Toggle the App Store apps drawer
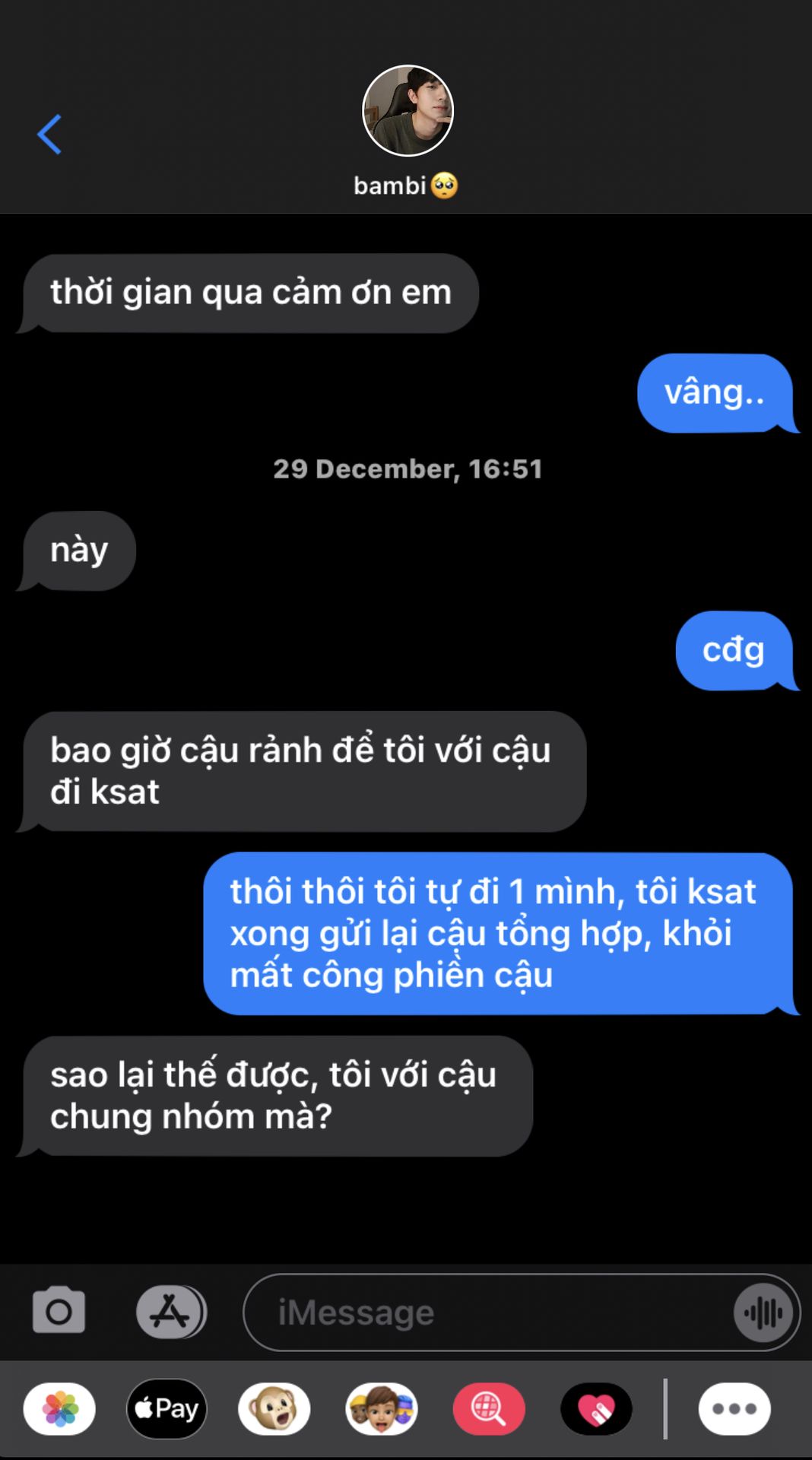 click(x=171, y=1312)
